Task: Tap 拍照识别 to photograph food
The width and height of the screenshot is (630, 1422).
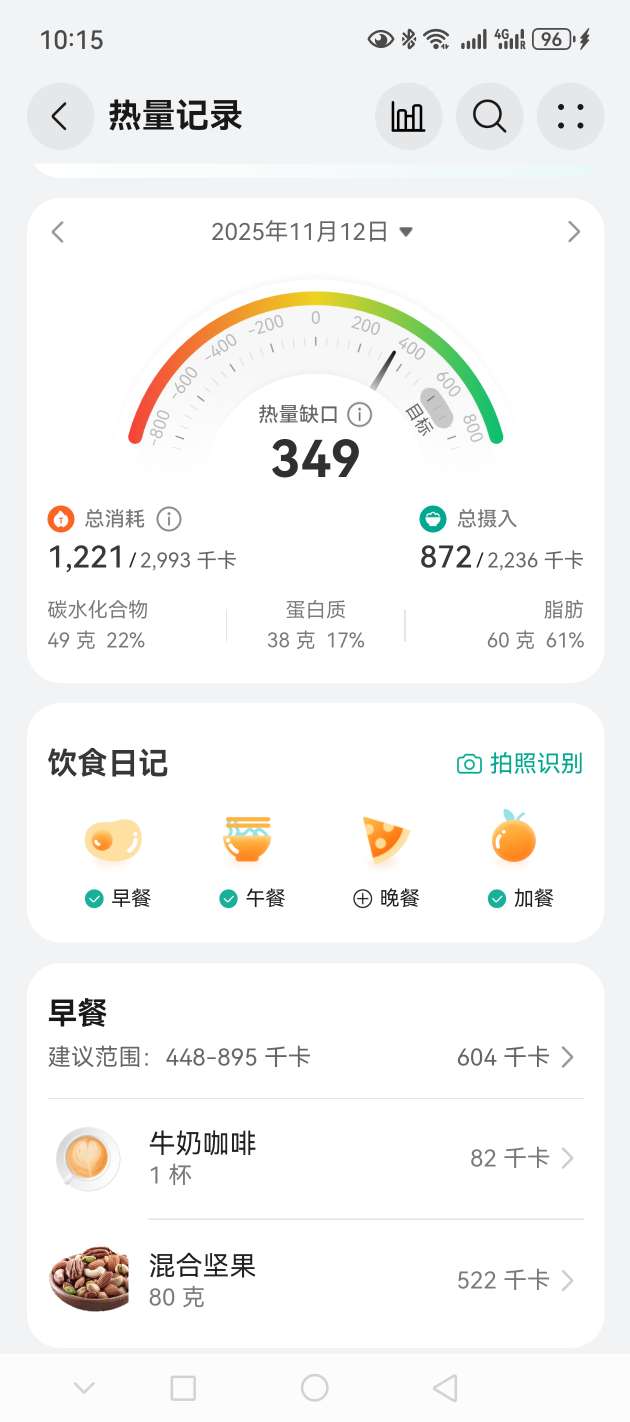Action: [x=520, y=764]
